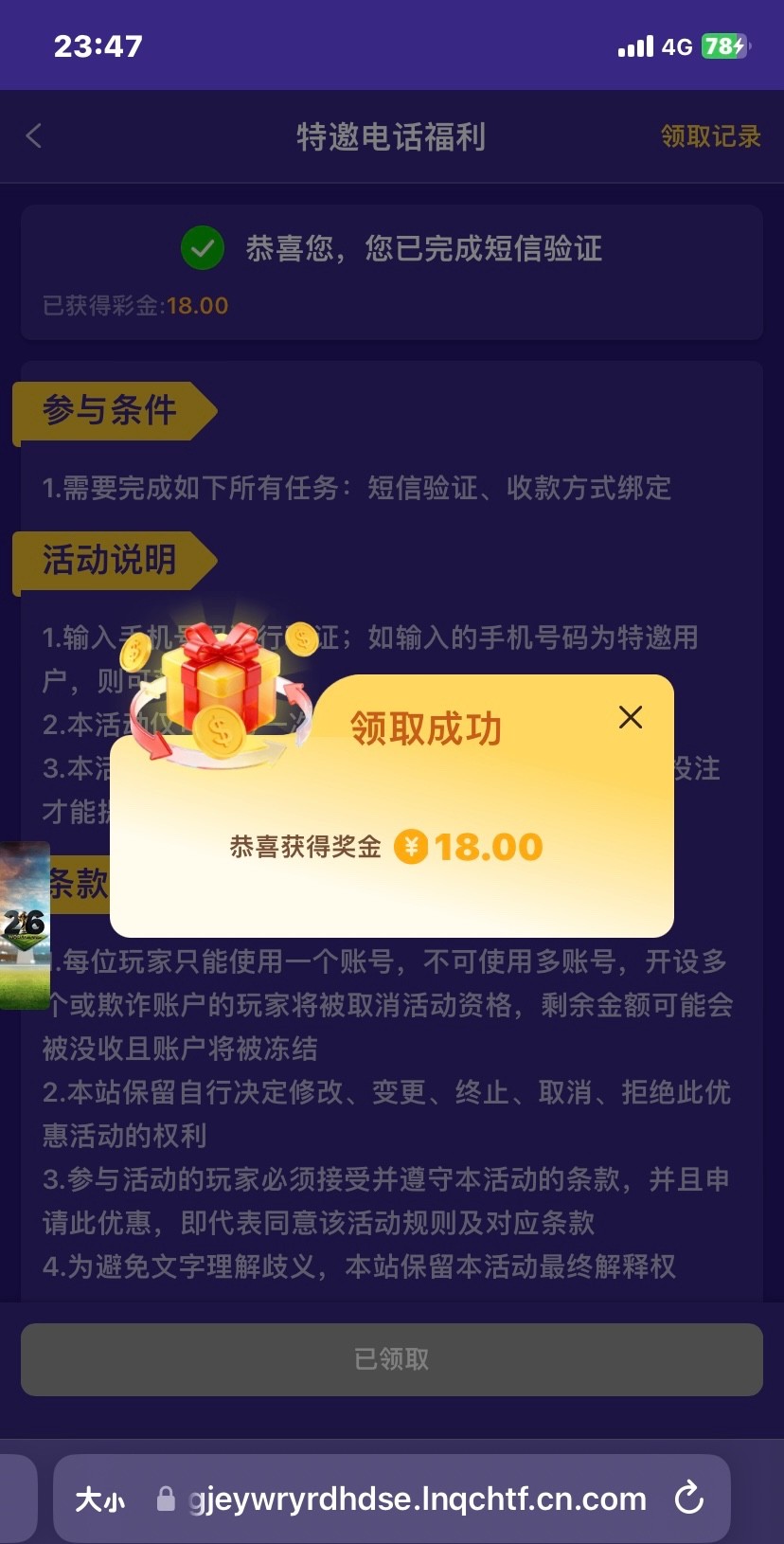Close the 领取成功 reward popup
Viewport: 784px width, 1544px height.
pos(631,717)
